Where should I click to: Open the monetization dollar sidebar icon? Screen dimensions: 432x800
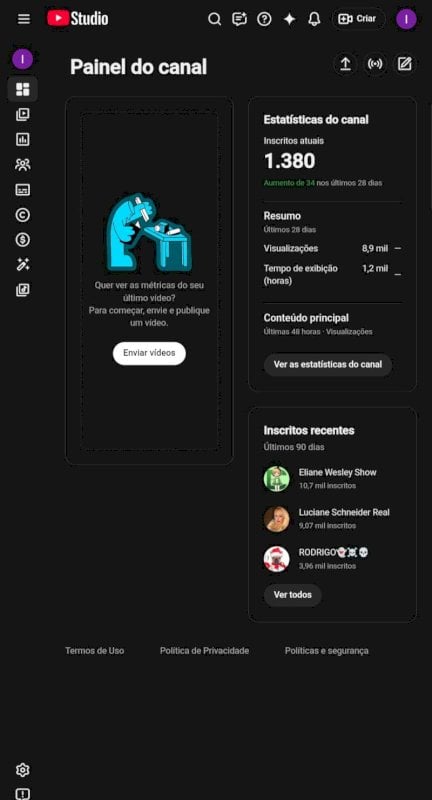(22, 240)
